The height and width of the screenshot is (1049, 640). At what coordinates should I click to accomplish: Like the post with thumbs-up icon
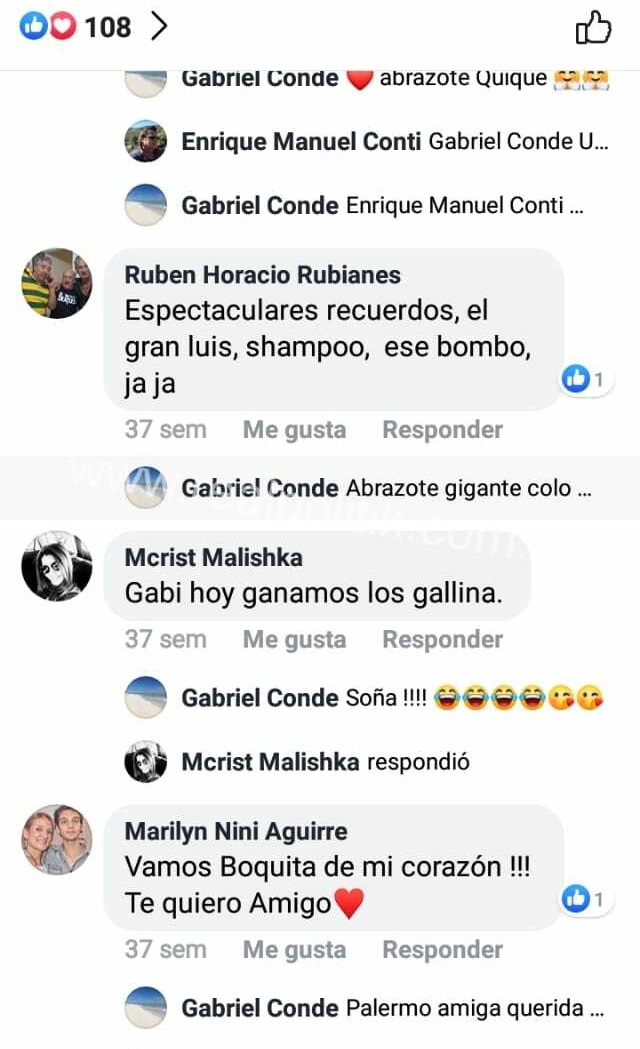tap(593, 27)
